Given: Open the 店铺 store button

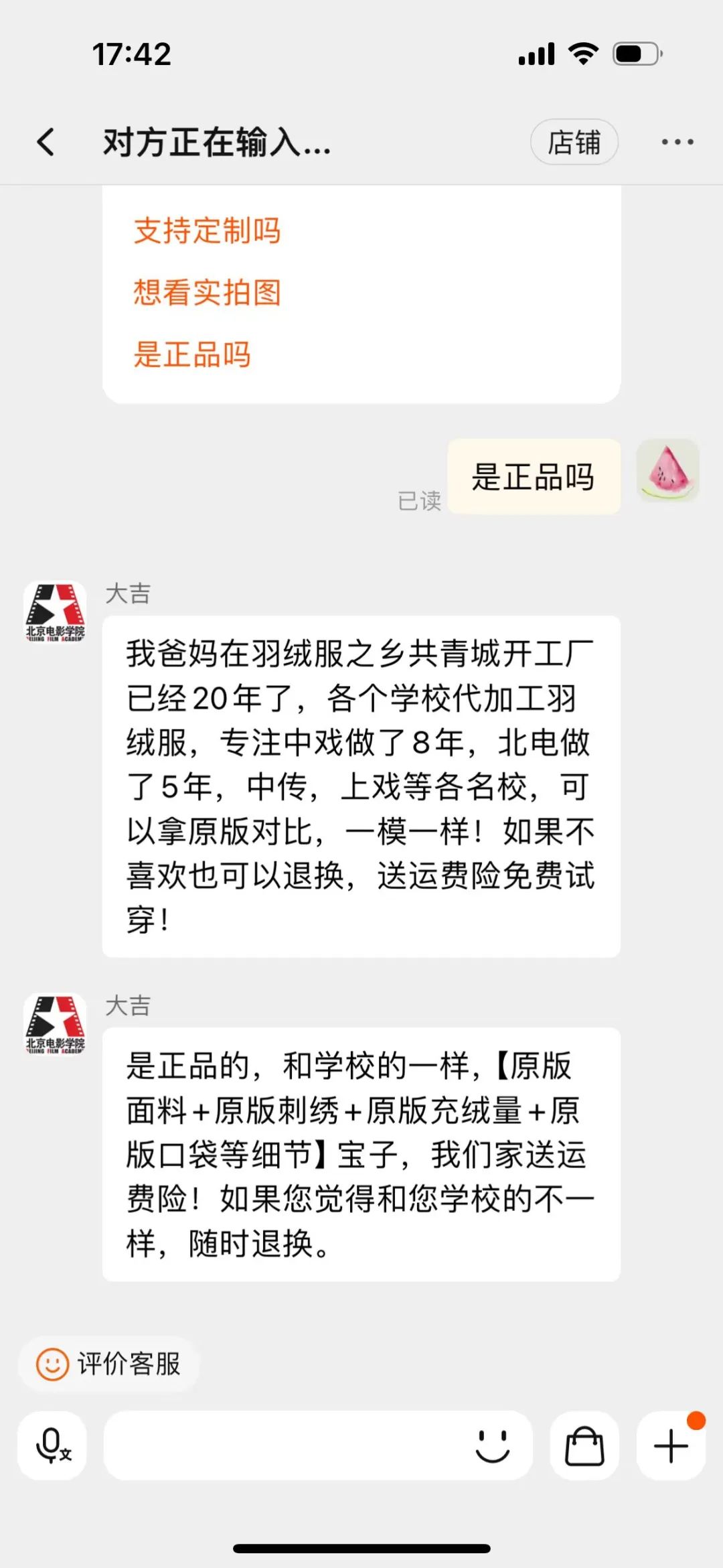Looking at the screenshot, I should pos(573,142).
